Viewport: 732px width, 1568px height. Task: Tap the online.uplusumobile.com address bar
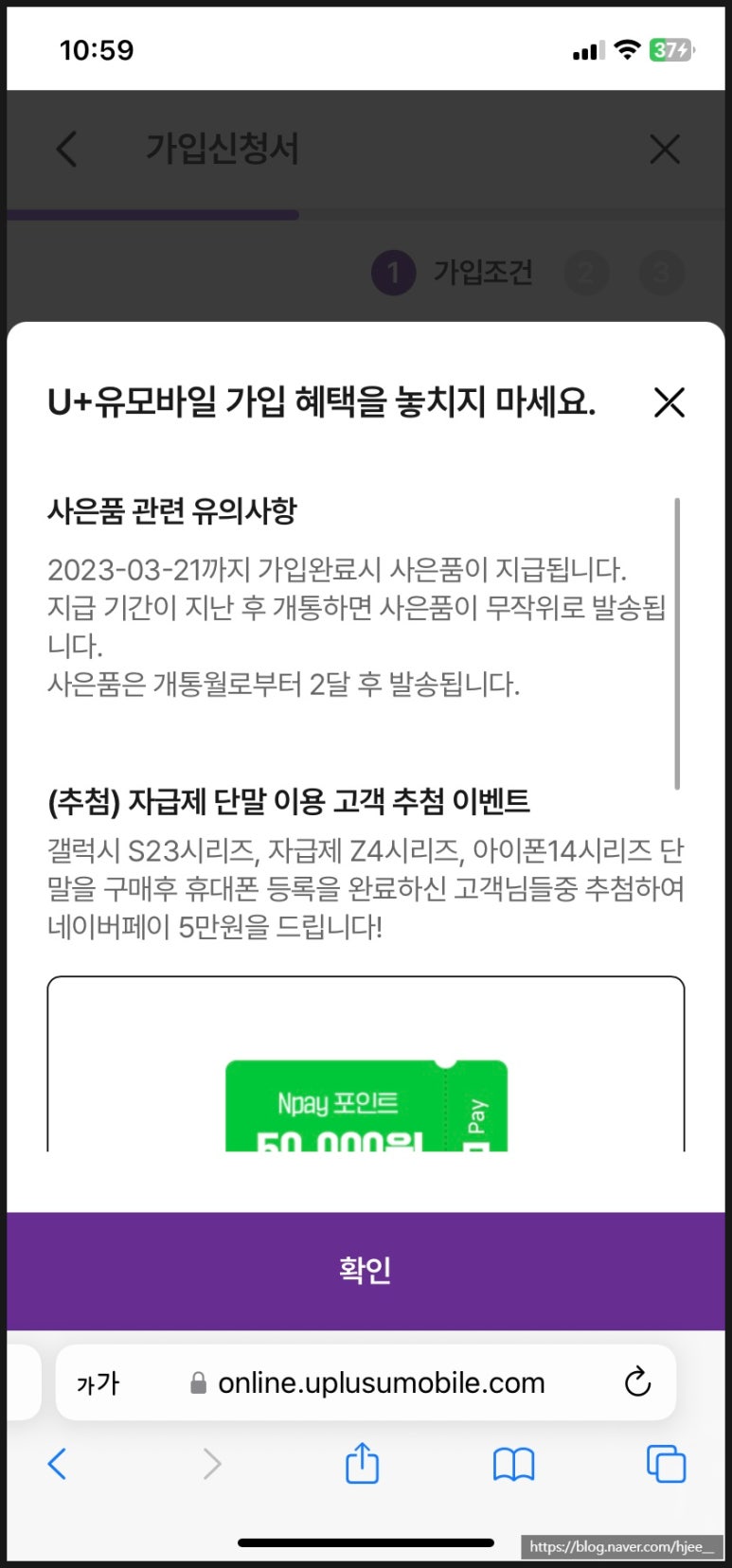(x=381, y=1383)
